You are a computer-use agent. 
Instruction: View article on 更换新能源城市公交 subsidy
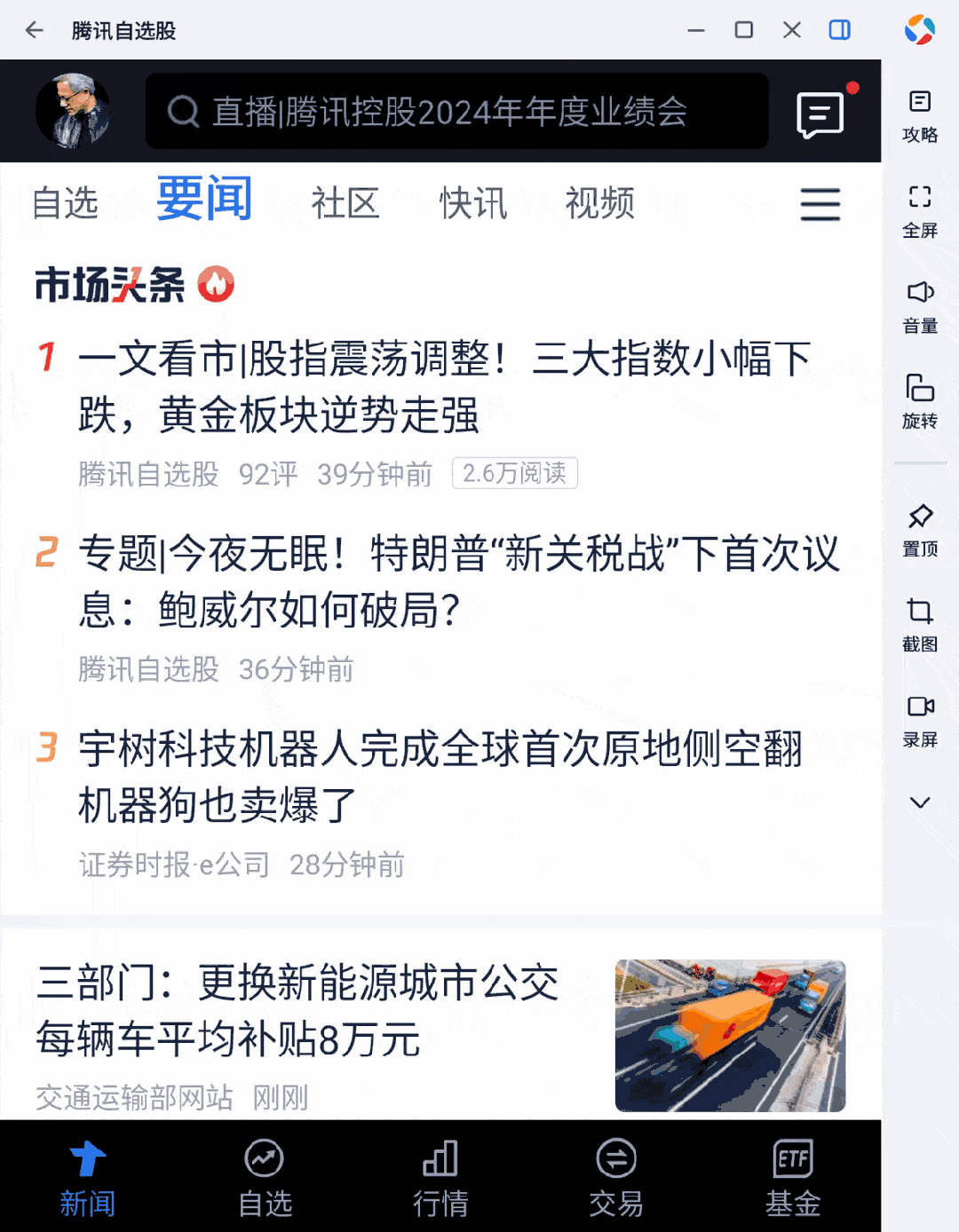[298, 1011]
